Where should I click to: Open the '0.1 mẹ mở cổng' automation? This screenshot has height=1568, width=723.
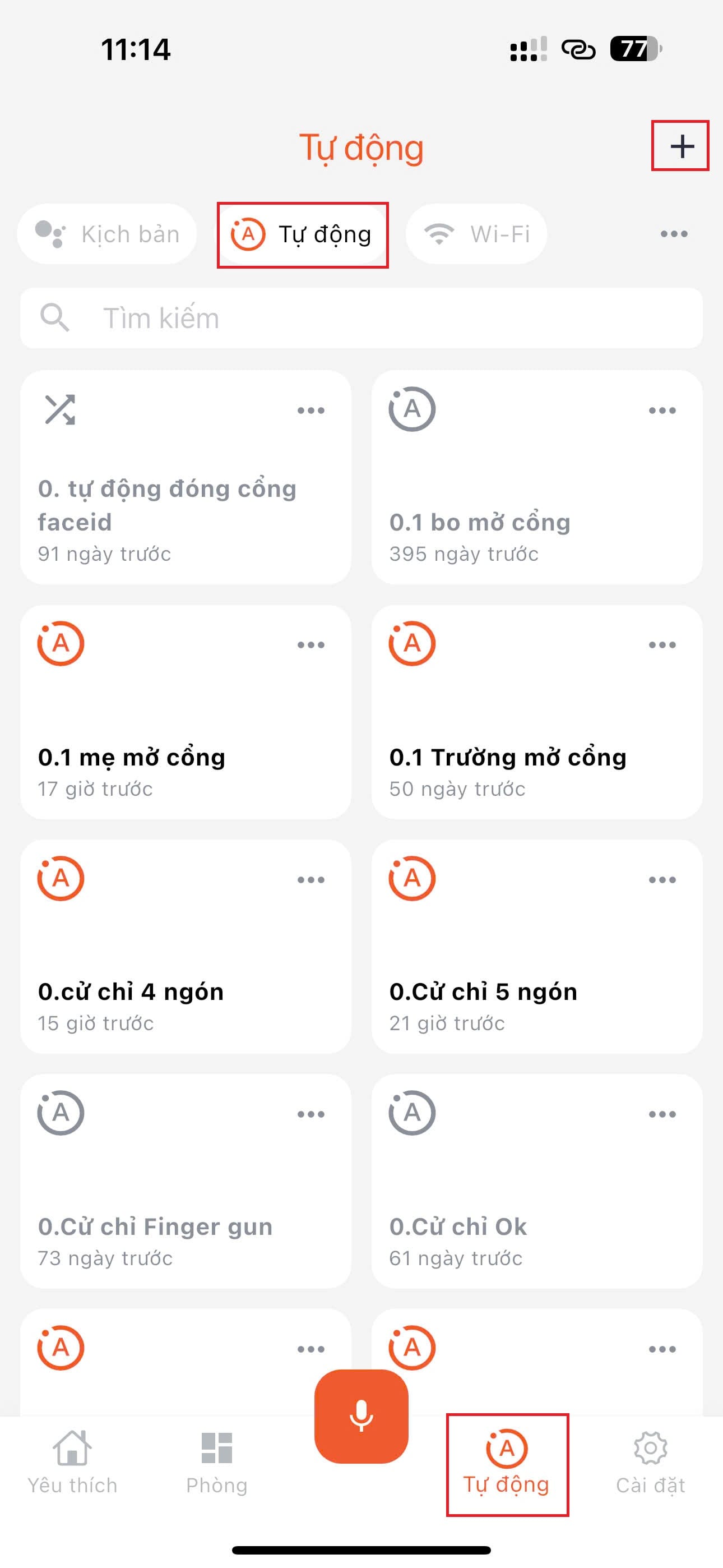coord(186,712)
